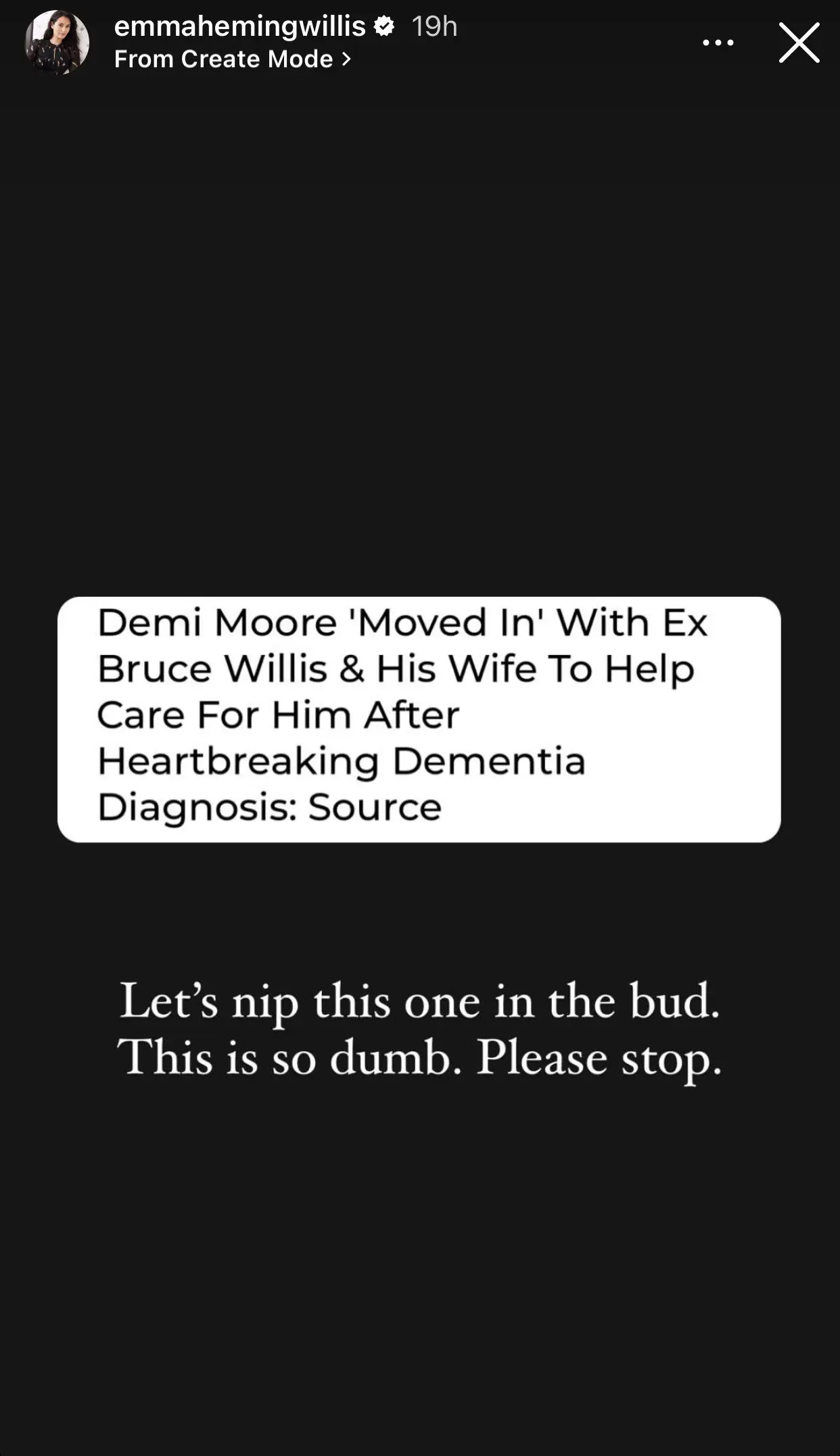Open the emmahemingwillis username link

[240, 26]
